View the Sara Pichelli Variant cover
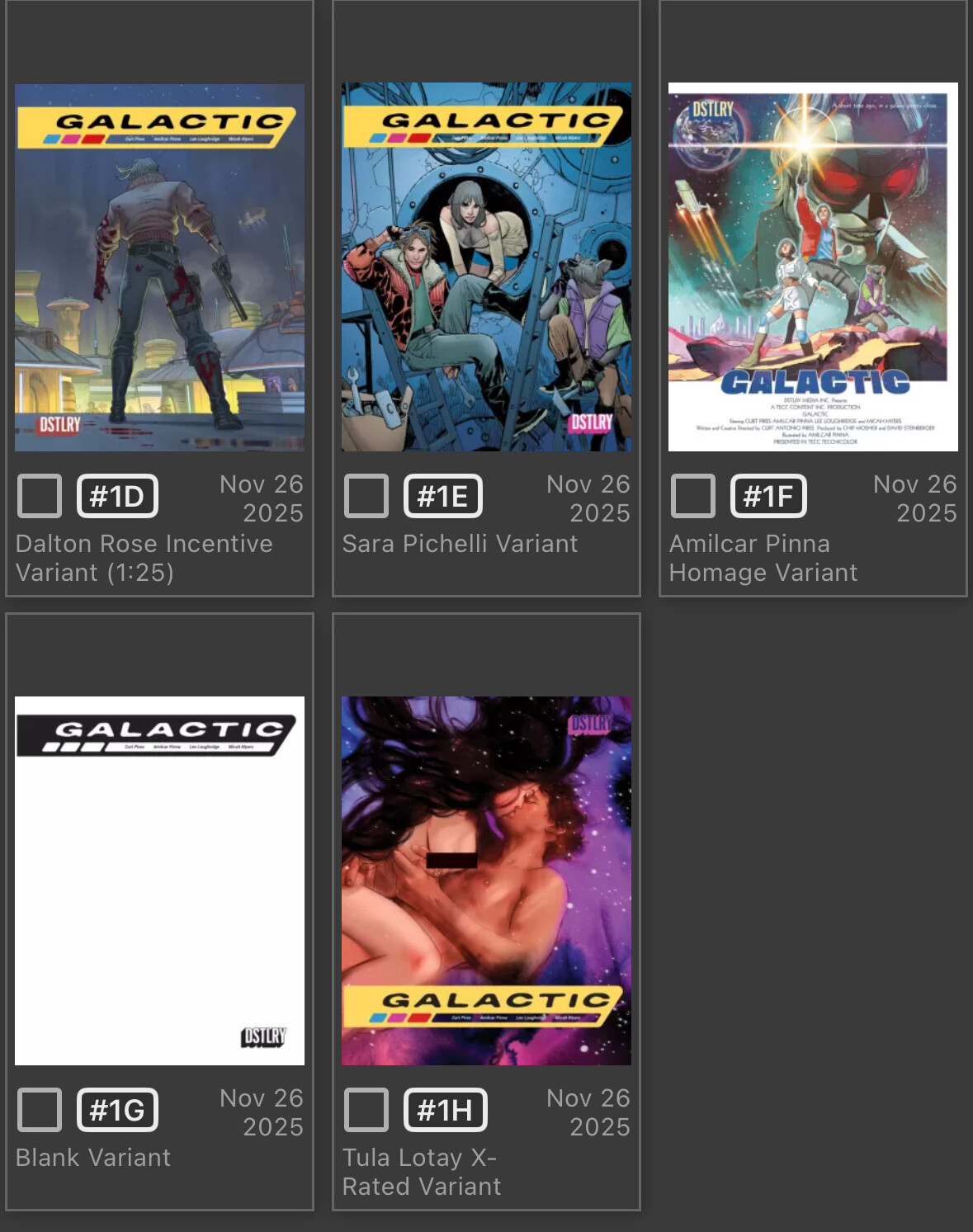The image size is (973, 1232). 486,267
